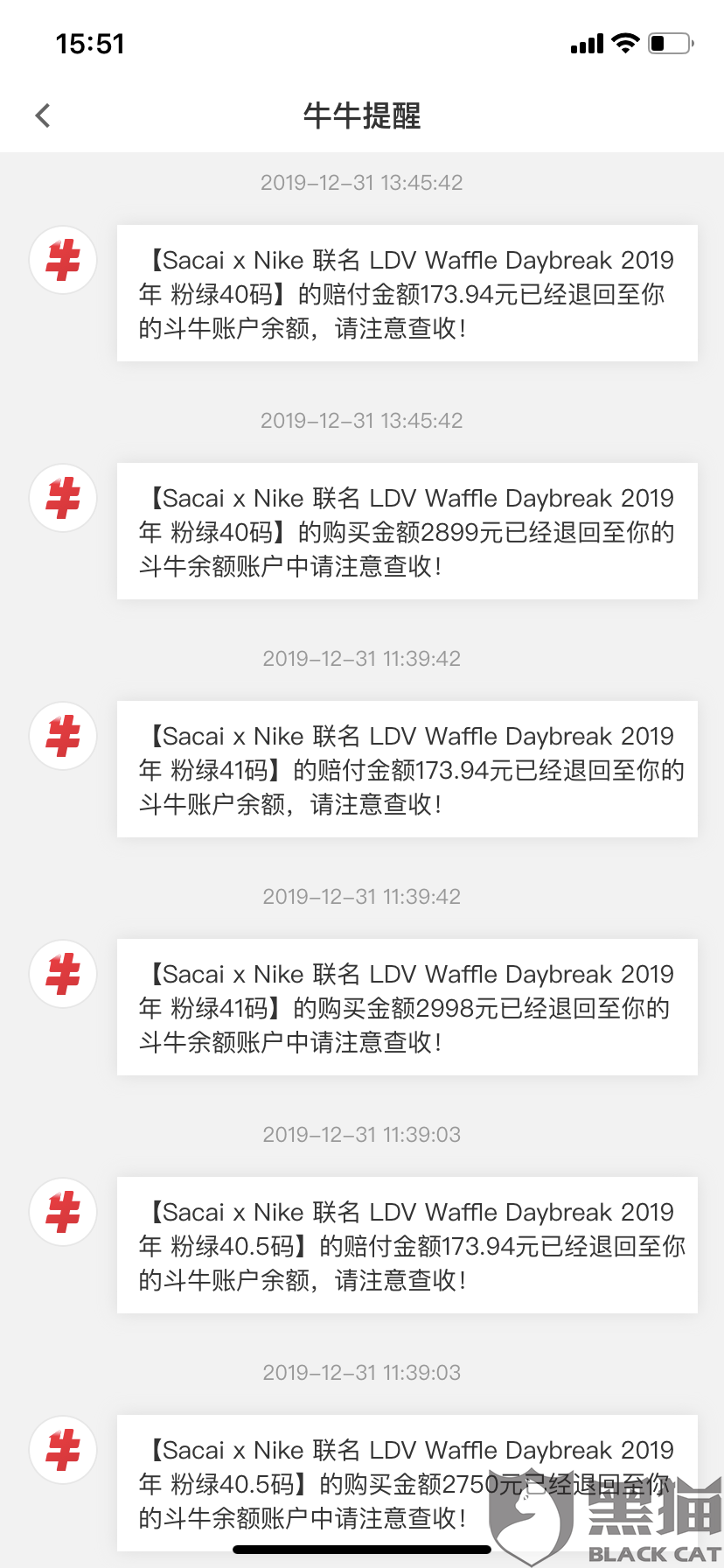Open the size 40 purchase 2899元 refund message
The width and height of the screenshot is (724, 1568).
click(407, 531)
